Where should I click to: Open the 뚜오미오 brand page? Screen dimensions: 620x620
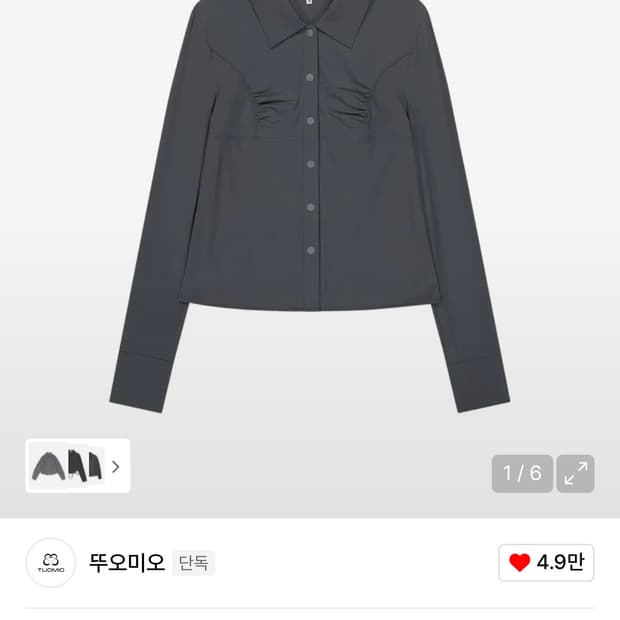[x=127, y=562]
